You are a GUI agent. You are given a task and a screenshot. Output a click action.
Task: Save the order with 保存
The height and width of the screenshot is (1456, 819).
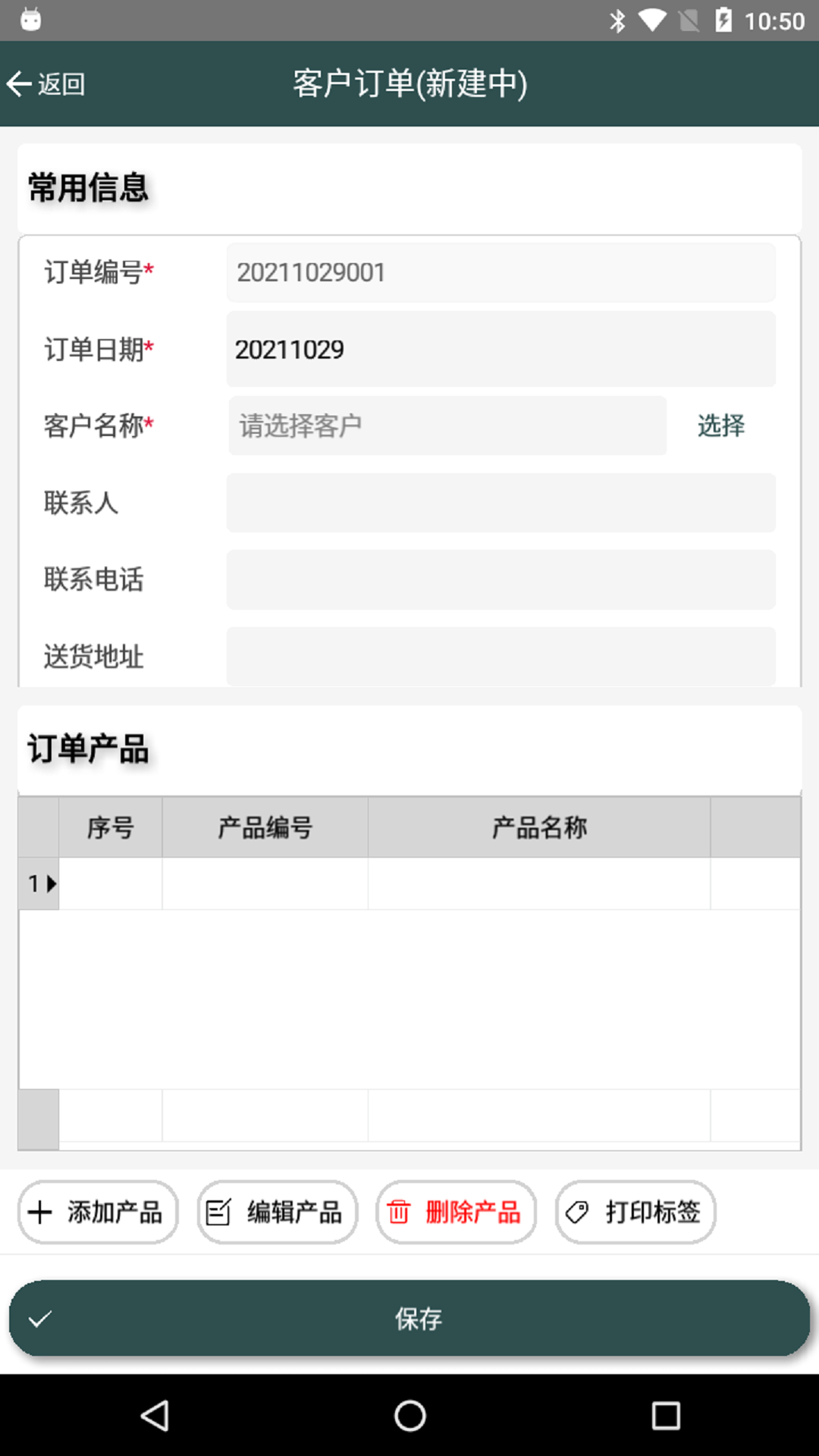(x=409, y=1319)
